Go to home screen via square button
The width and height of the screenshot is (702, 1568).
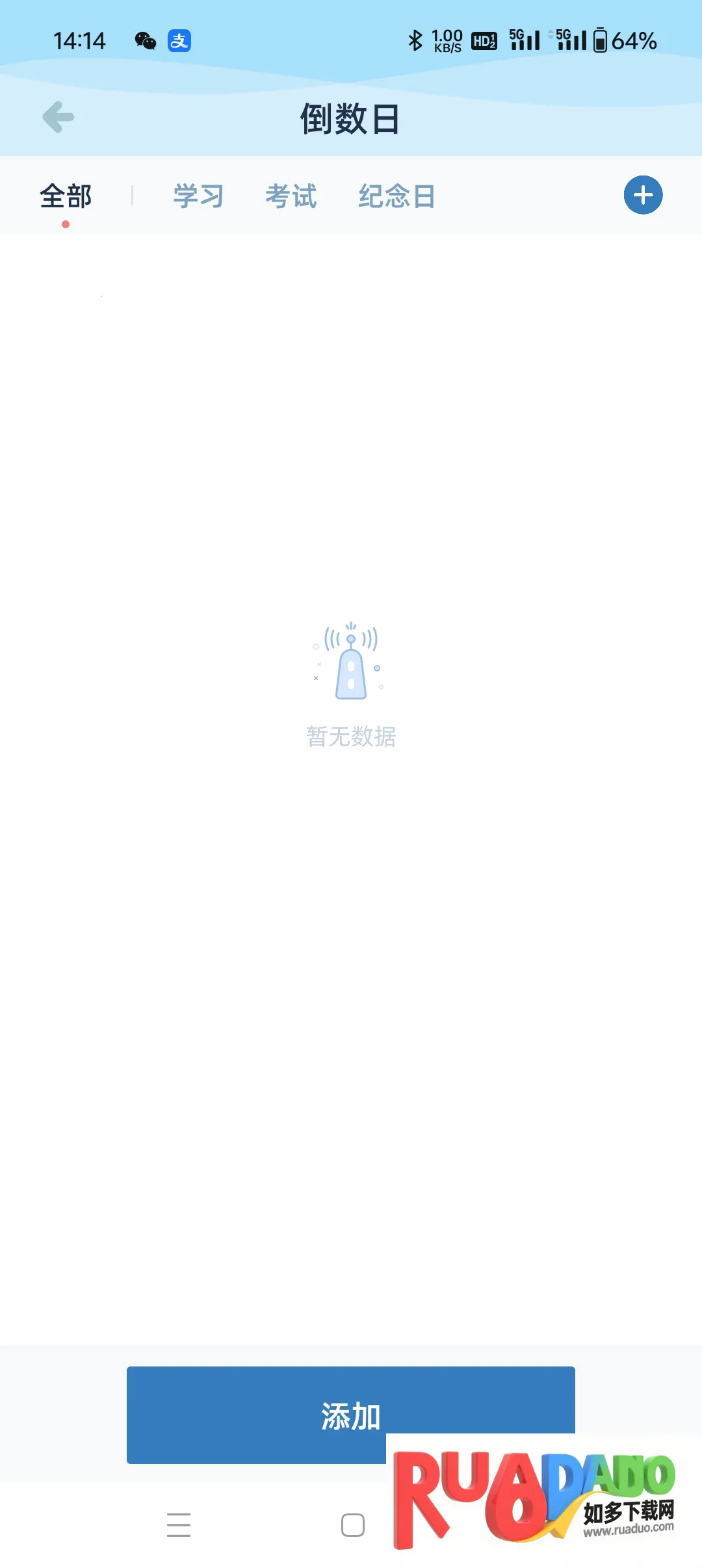[x=352, y=1524]
